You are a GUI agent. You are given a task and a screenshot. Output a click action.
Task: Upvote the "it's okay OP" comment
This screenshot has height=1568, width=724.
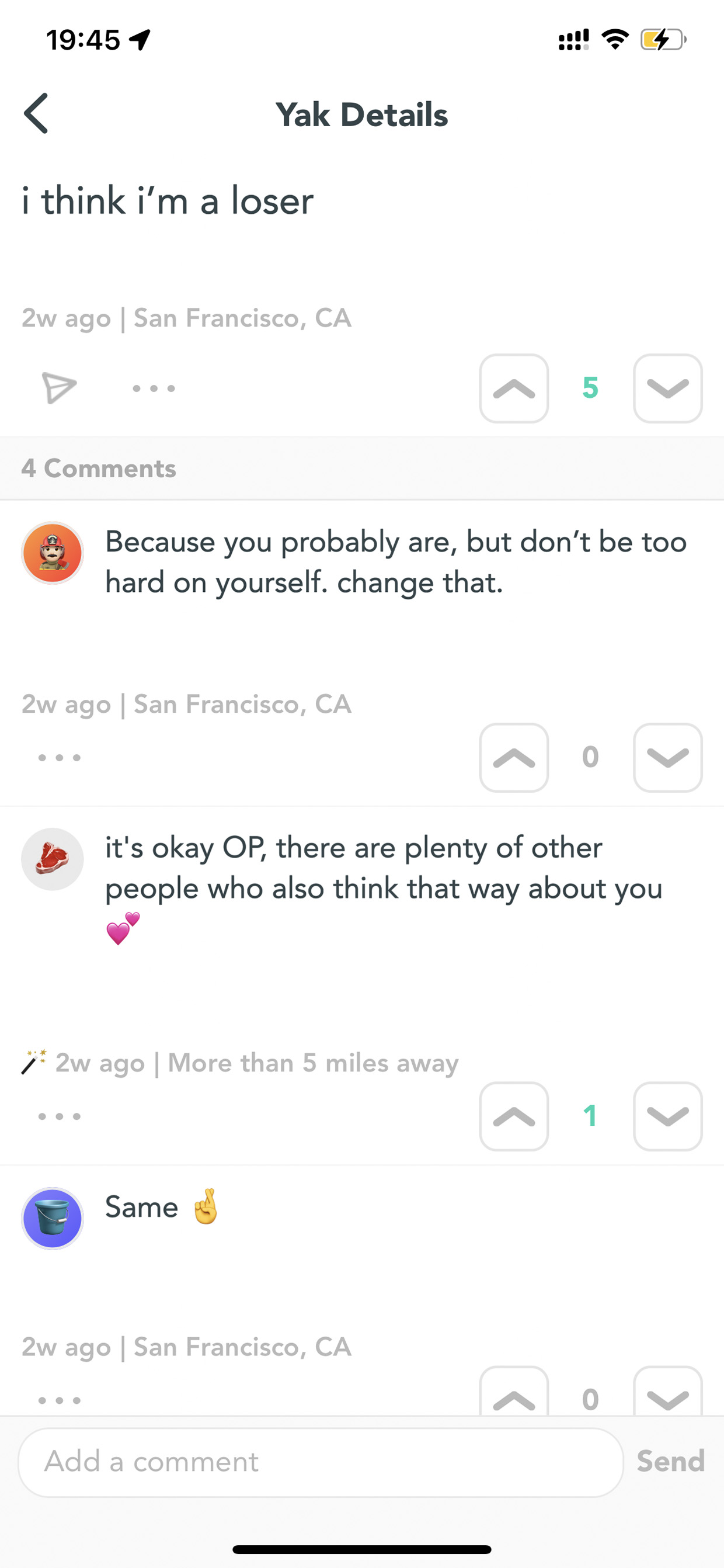tap(513, 1116)
